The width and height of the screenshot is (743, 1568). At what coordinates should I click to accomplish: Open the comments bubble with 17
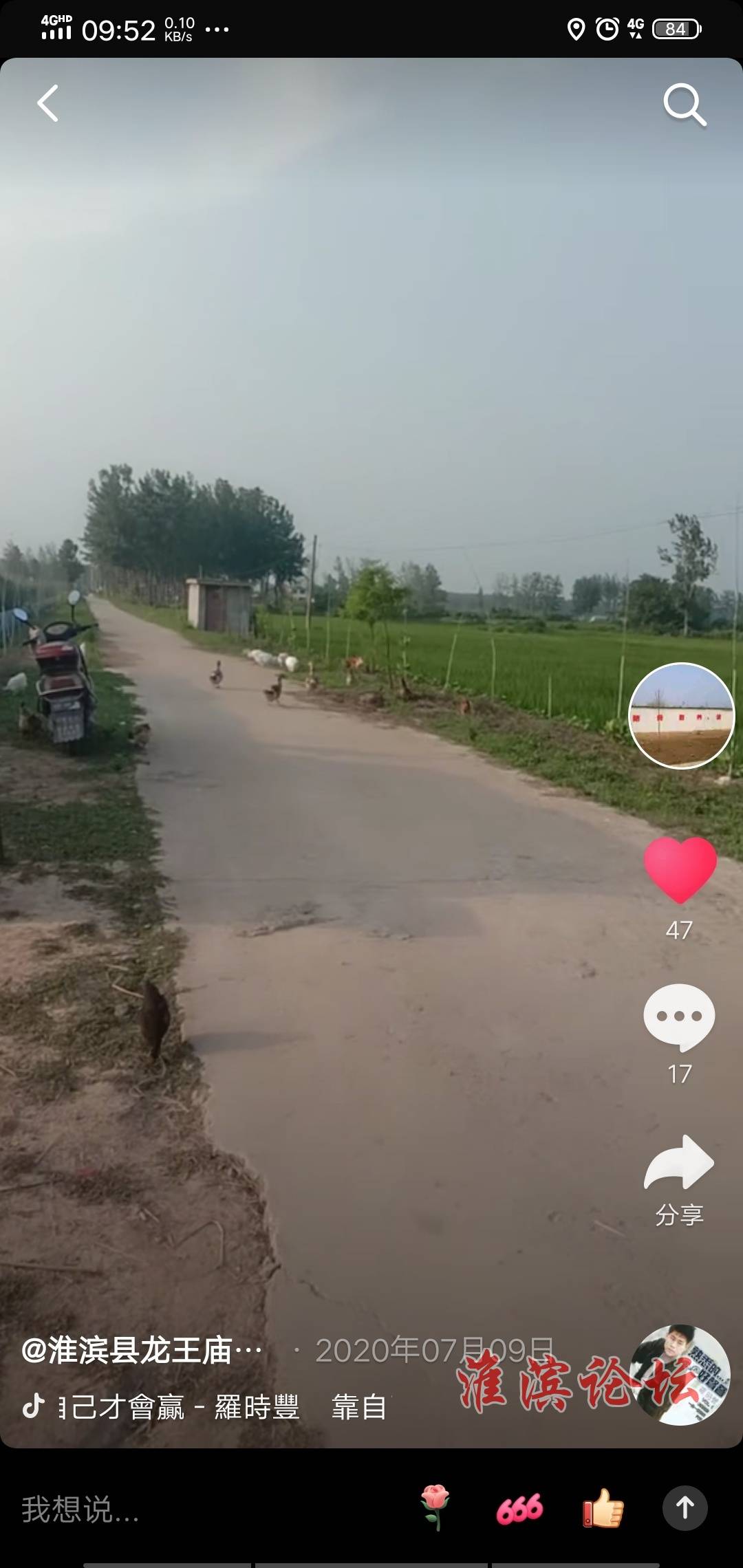679,1018
